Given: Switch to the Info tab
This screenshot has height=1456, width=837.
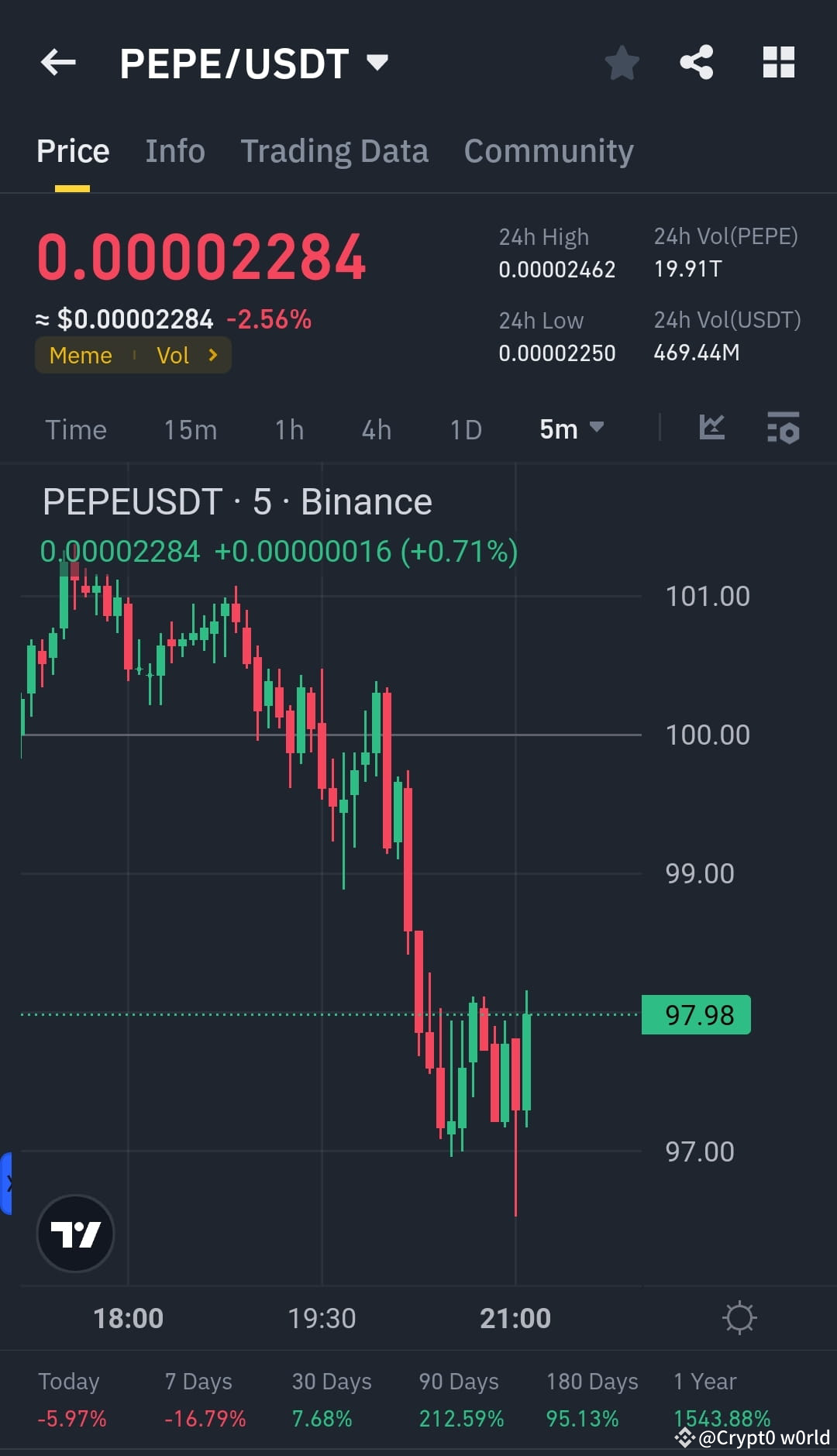Looking at the screenshot, I should point(174,150).
